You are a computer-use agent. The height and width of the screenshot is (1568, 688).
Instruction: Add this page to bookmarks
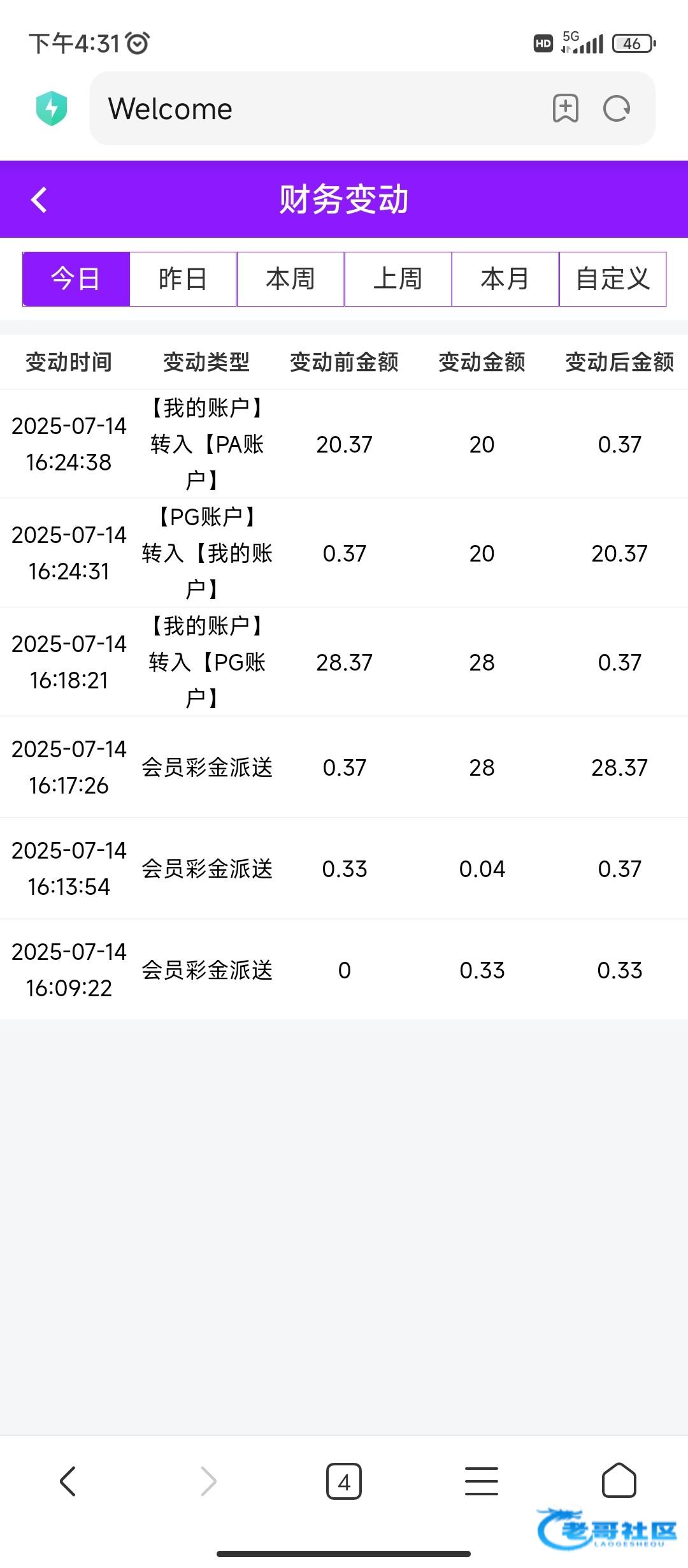point(565,108)
